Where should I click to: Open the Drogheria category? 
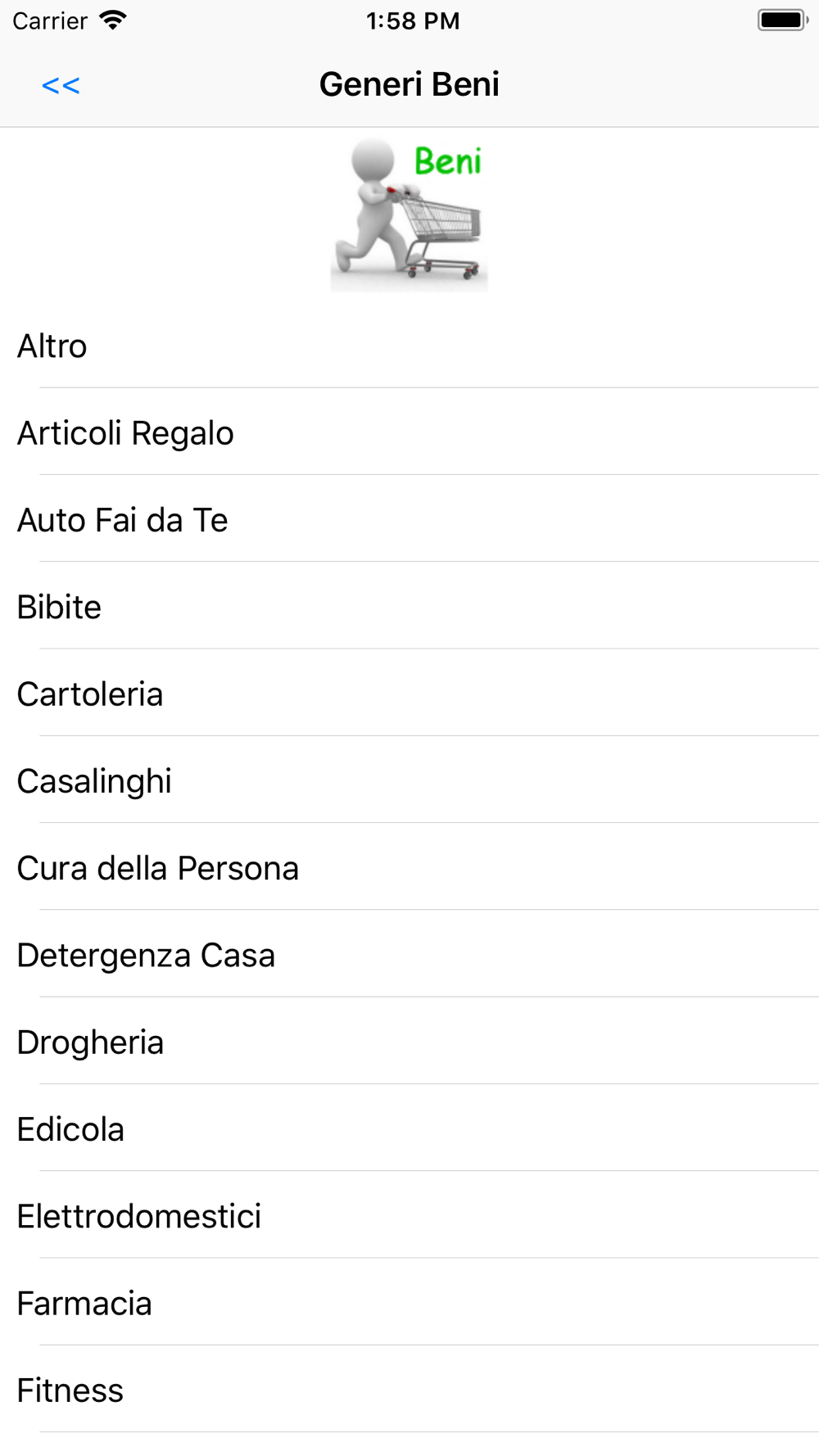pyautogui.click(x=409, y=1041)
